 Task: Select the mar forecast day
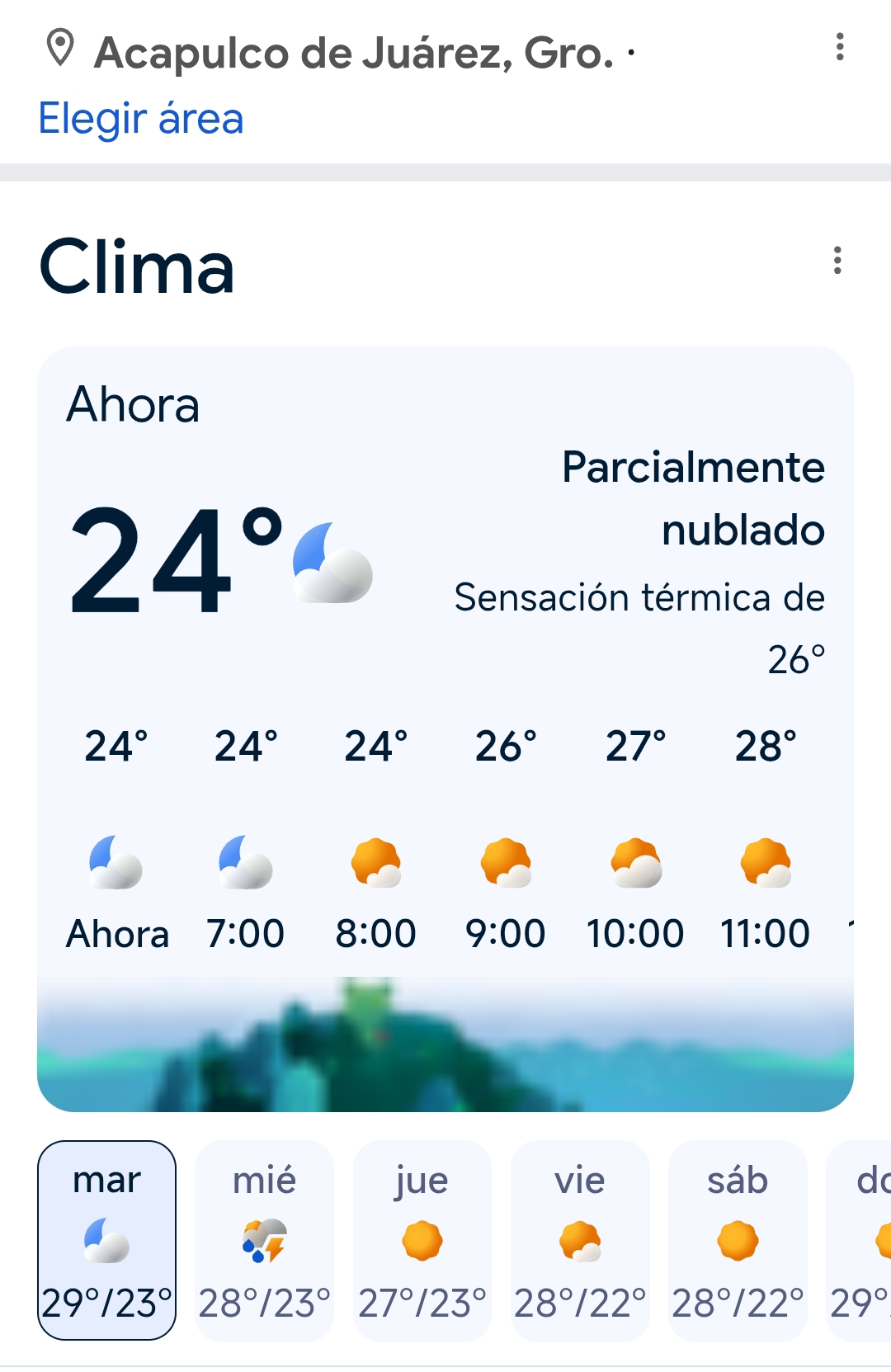pos(106,1240)
